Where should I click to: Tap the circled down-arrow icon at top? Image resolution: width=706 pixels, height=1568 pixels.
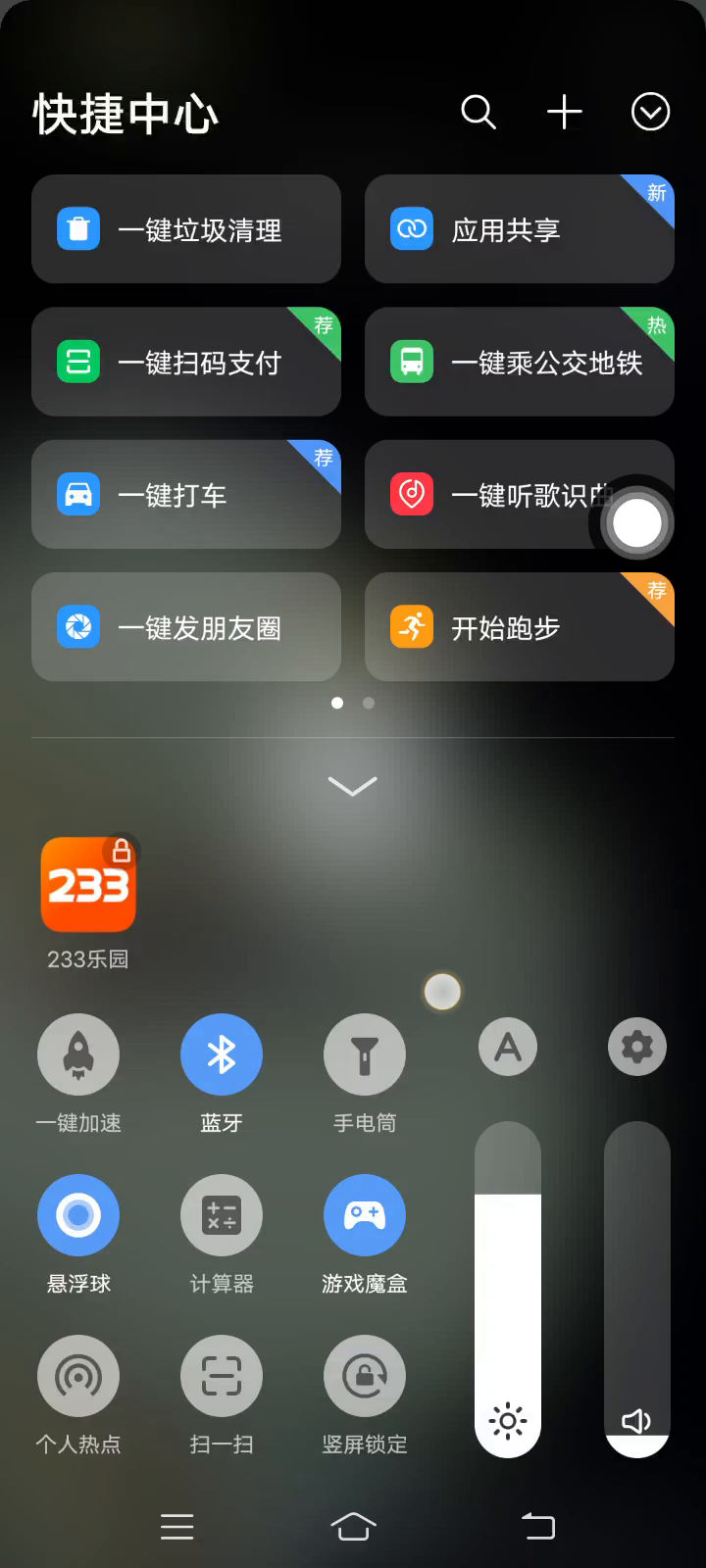(x=650, y=113)
